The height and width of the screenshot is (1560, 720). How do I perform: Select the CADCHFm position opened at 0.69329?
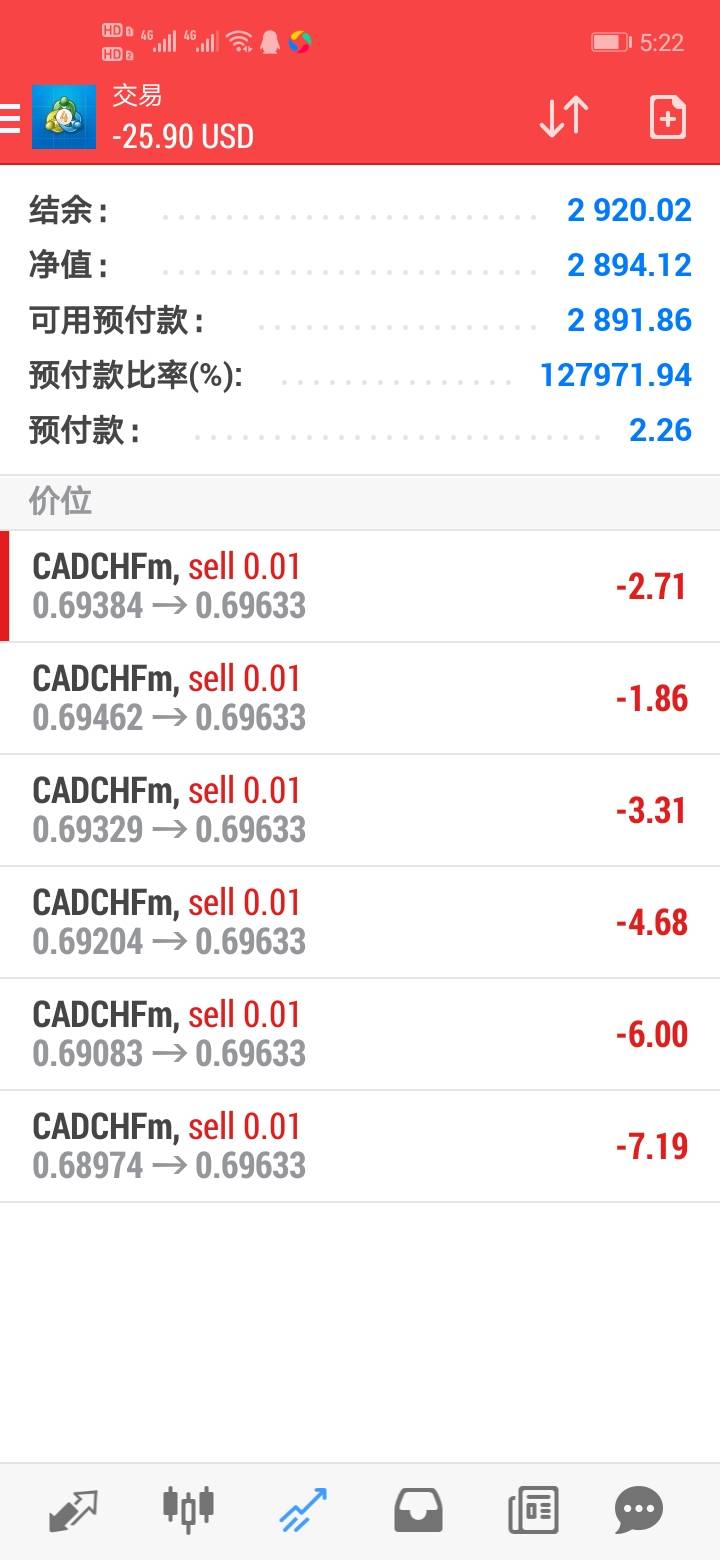click(x=360, y=810)
